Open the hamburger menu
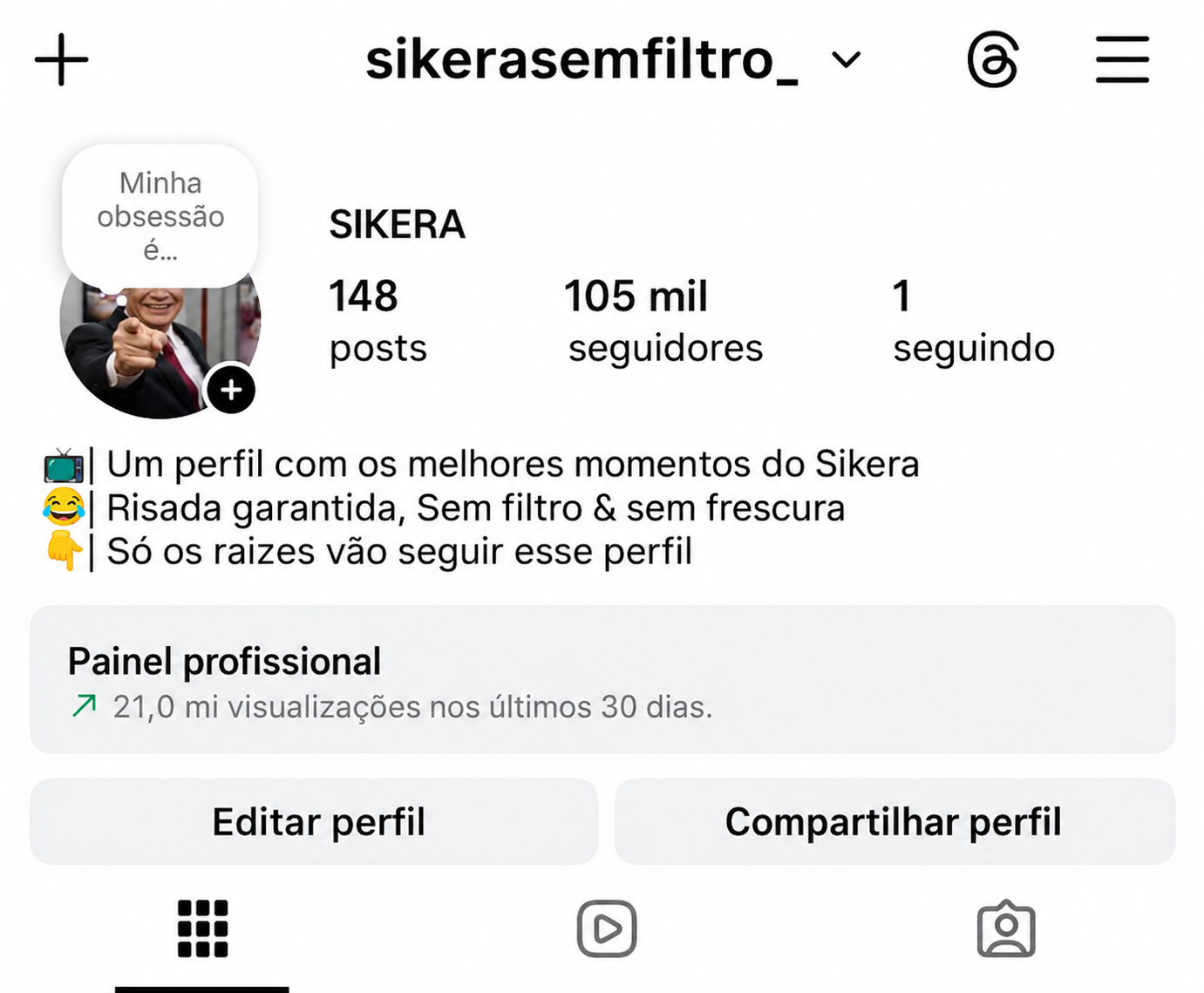The width and height of the screenshot is (1204, 993). (1122, 59)
